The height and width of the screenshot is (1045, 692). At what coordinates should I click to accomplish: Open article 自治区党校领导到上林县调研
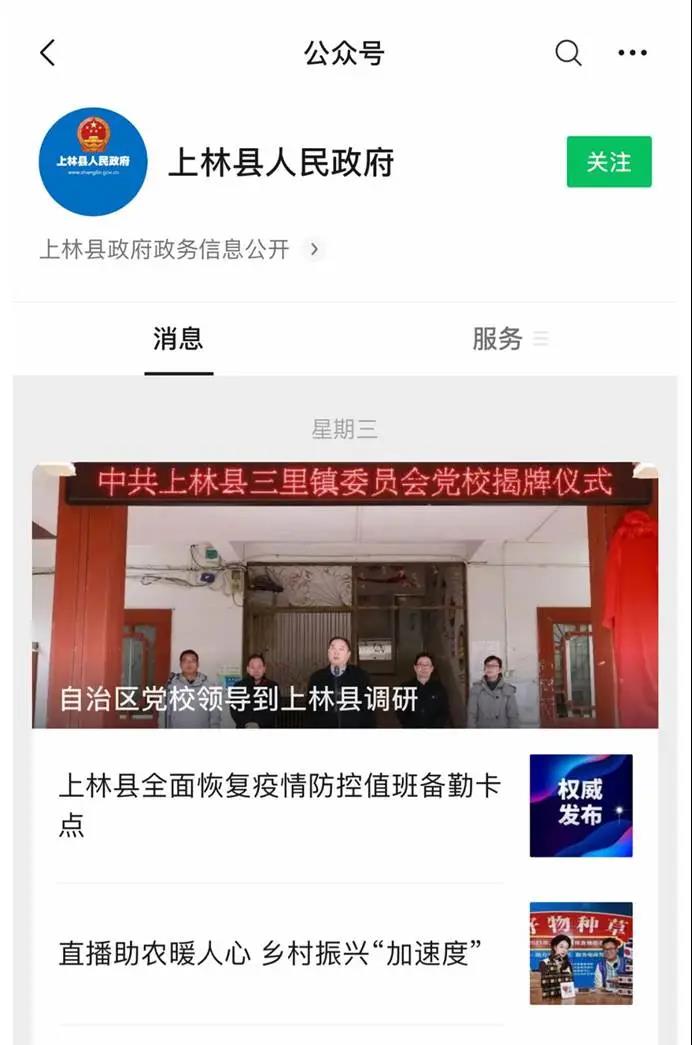(345, 595)
